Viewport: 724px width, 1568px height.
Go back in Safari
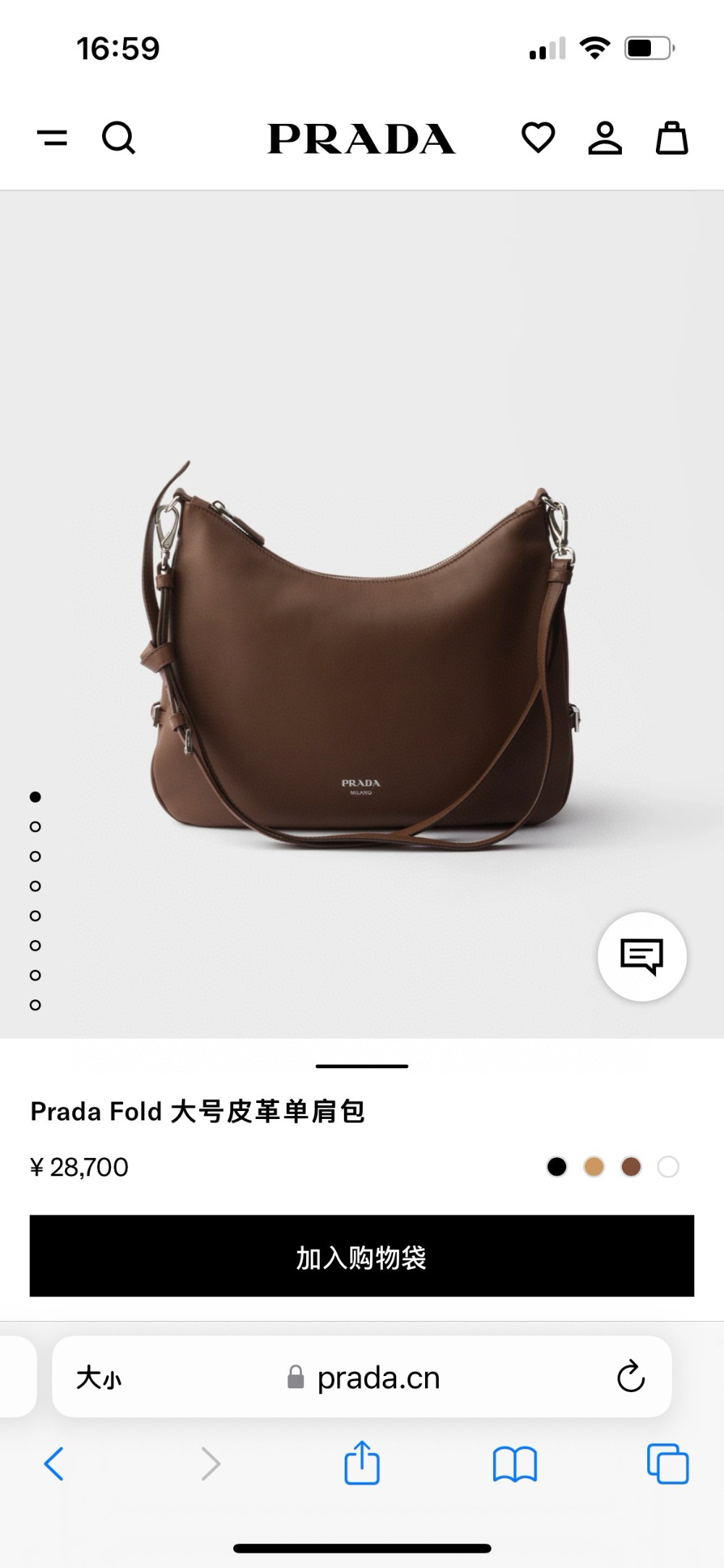(x=54, y=1464)
